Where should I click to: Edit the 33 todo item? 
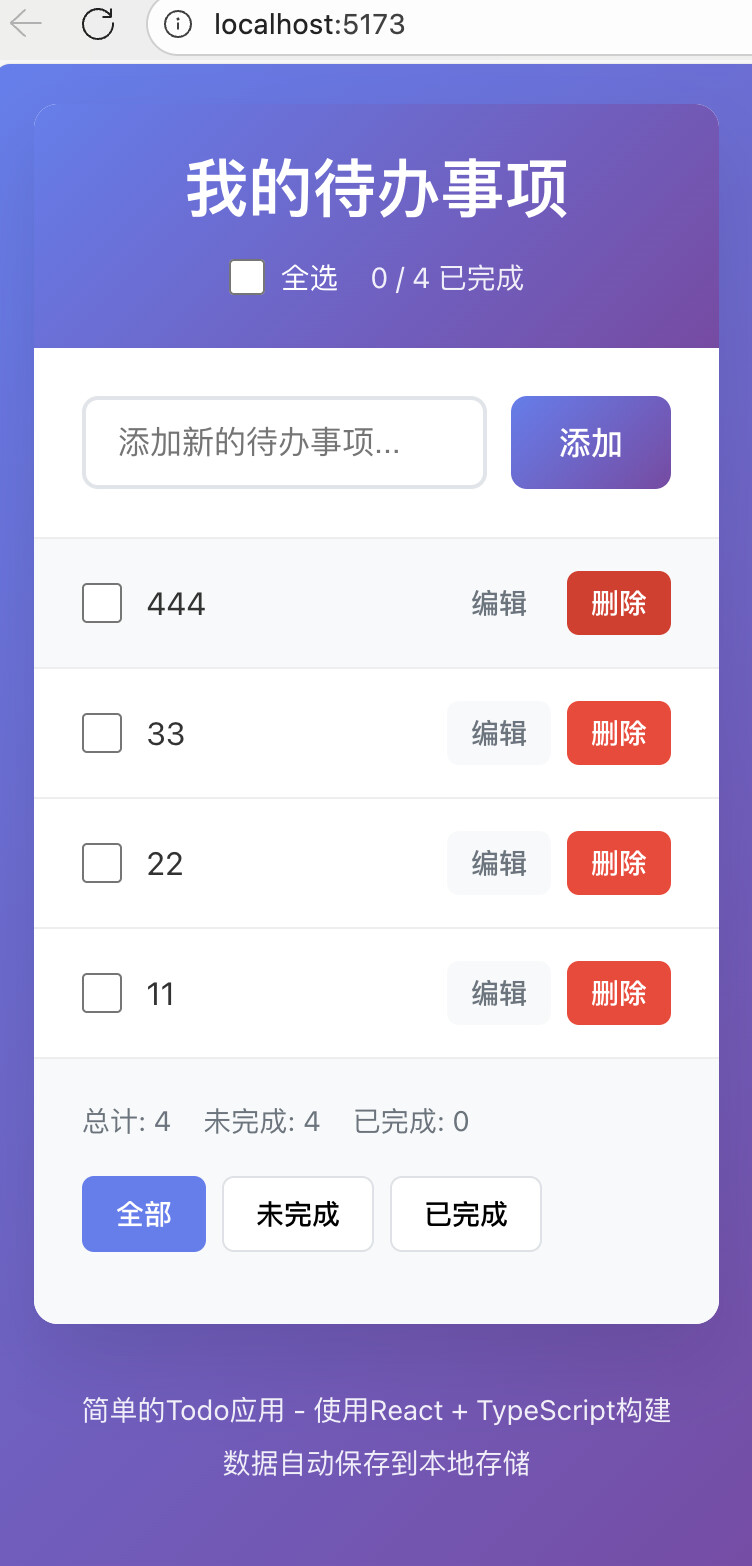coord(499,733)
